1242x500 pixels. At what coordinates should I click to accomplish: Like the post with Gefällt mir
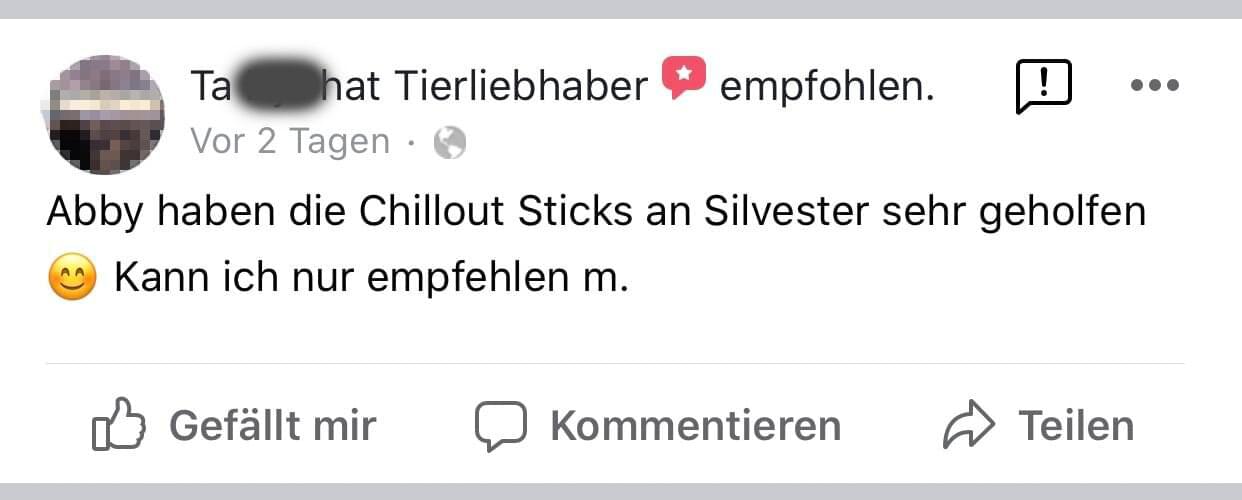tap(233, 426)
